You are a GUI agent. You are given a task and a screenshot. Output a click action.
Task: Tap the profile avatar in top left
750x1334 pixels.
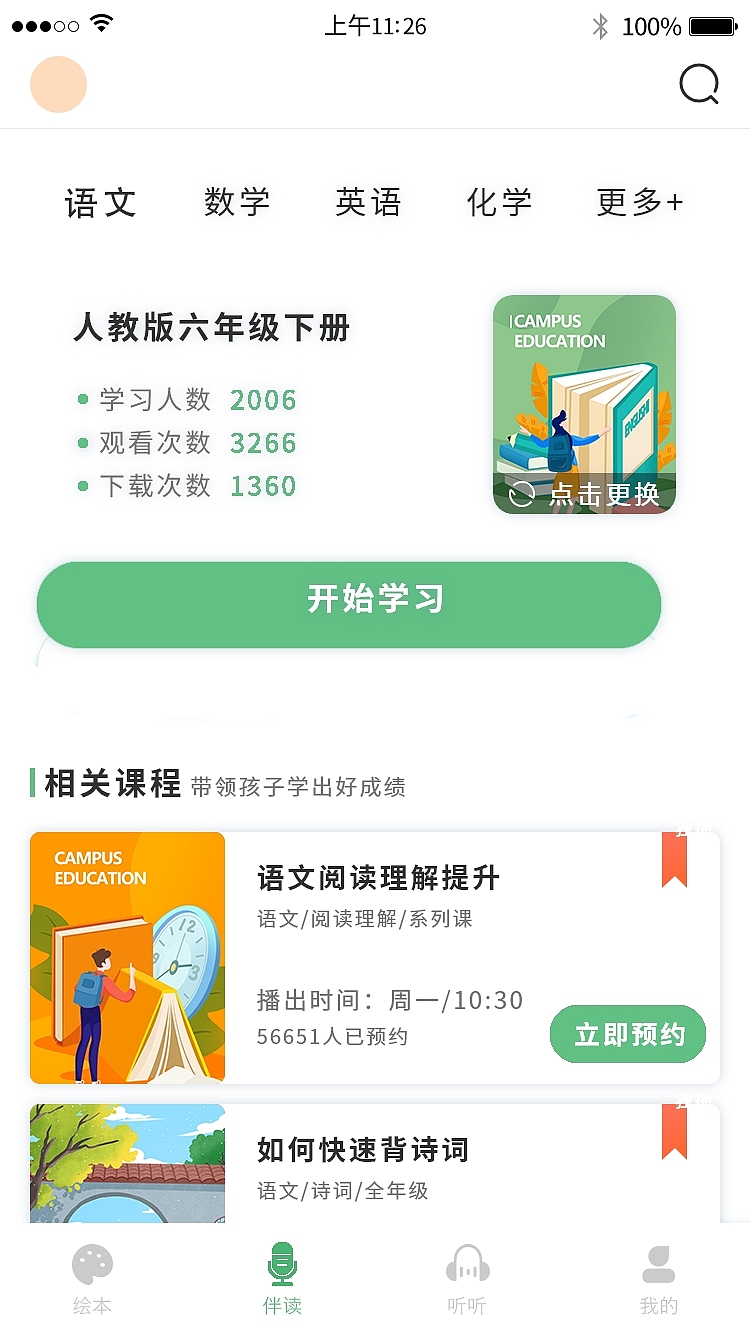click(58, 84)
